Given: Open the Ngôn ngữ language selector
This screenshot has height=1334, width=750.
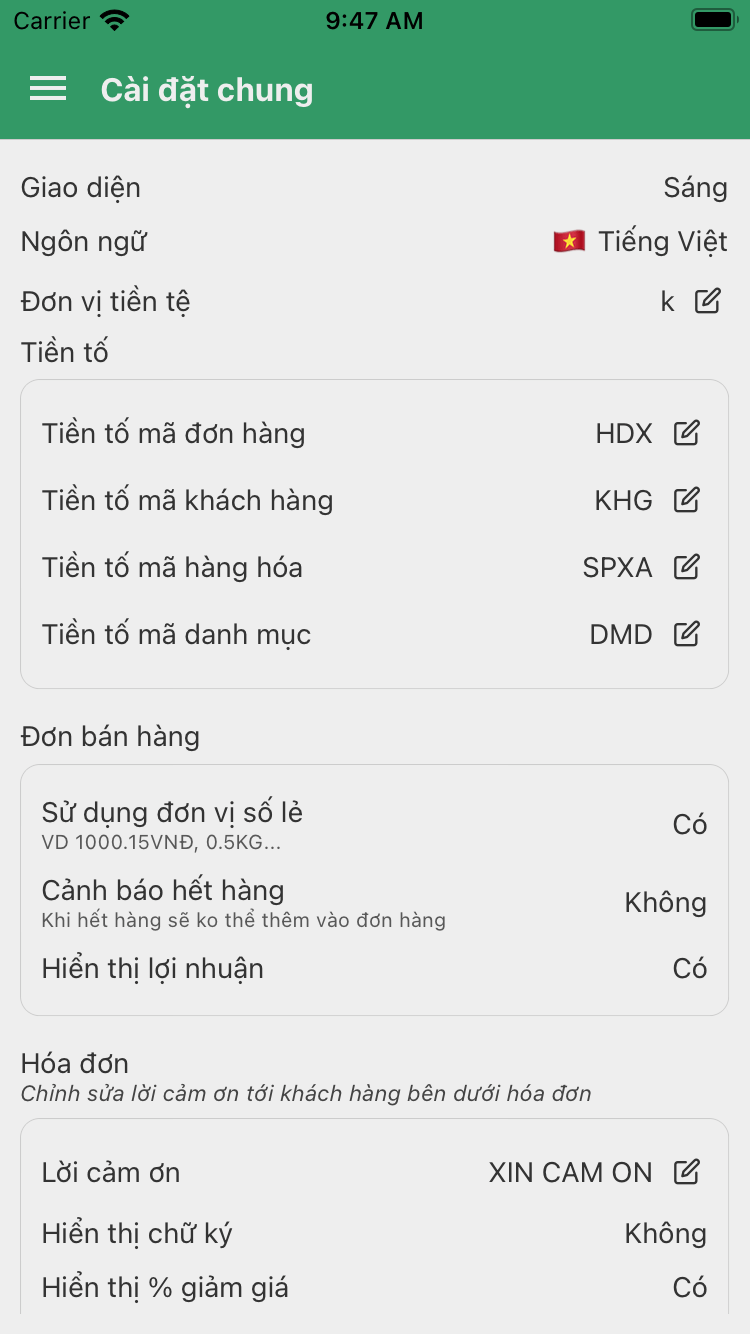Looking at the screenshot, I should click(x=640, y=241).
